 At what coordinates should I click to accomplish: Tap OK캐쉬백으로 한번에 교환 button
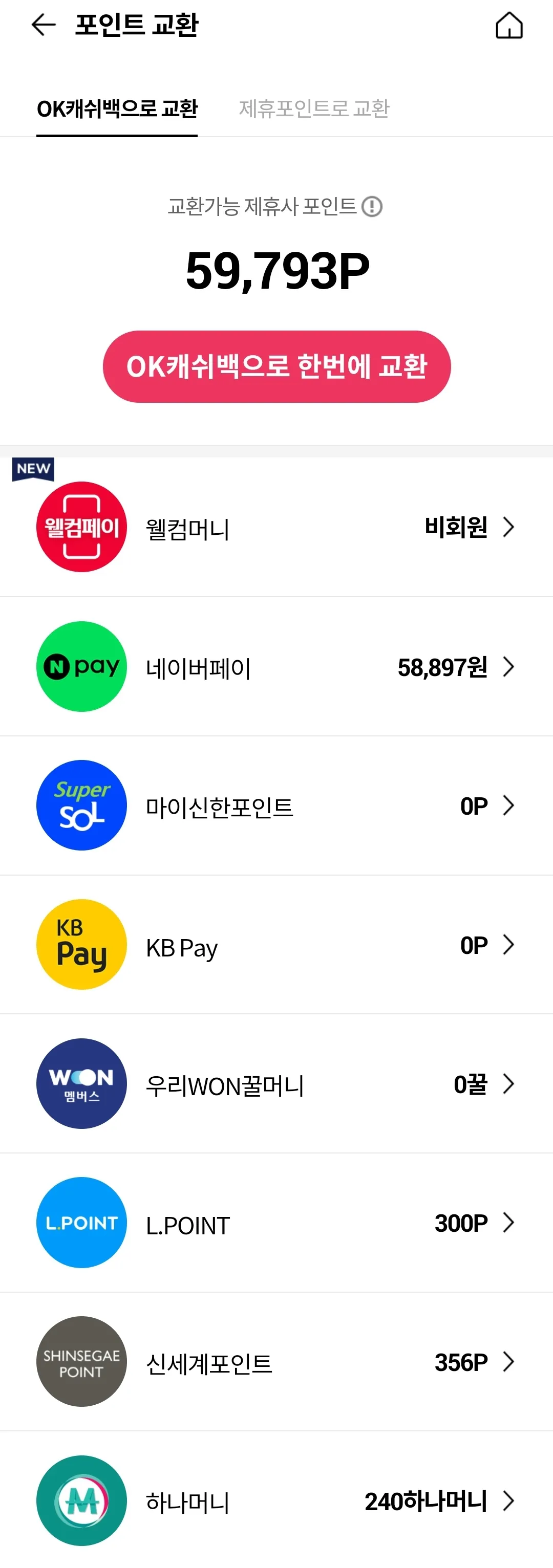(276, 366)
